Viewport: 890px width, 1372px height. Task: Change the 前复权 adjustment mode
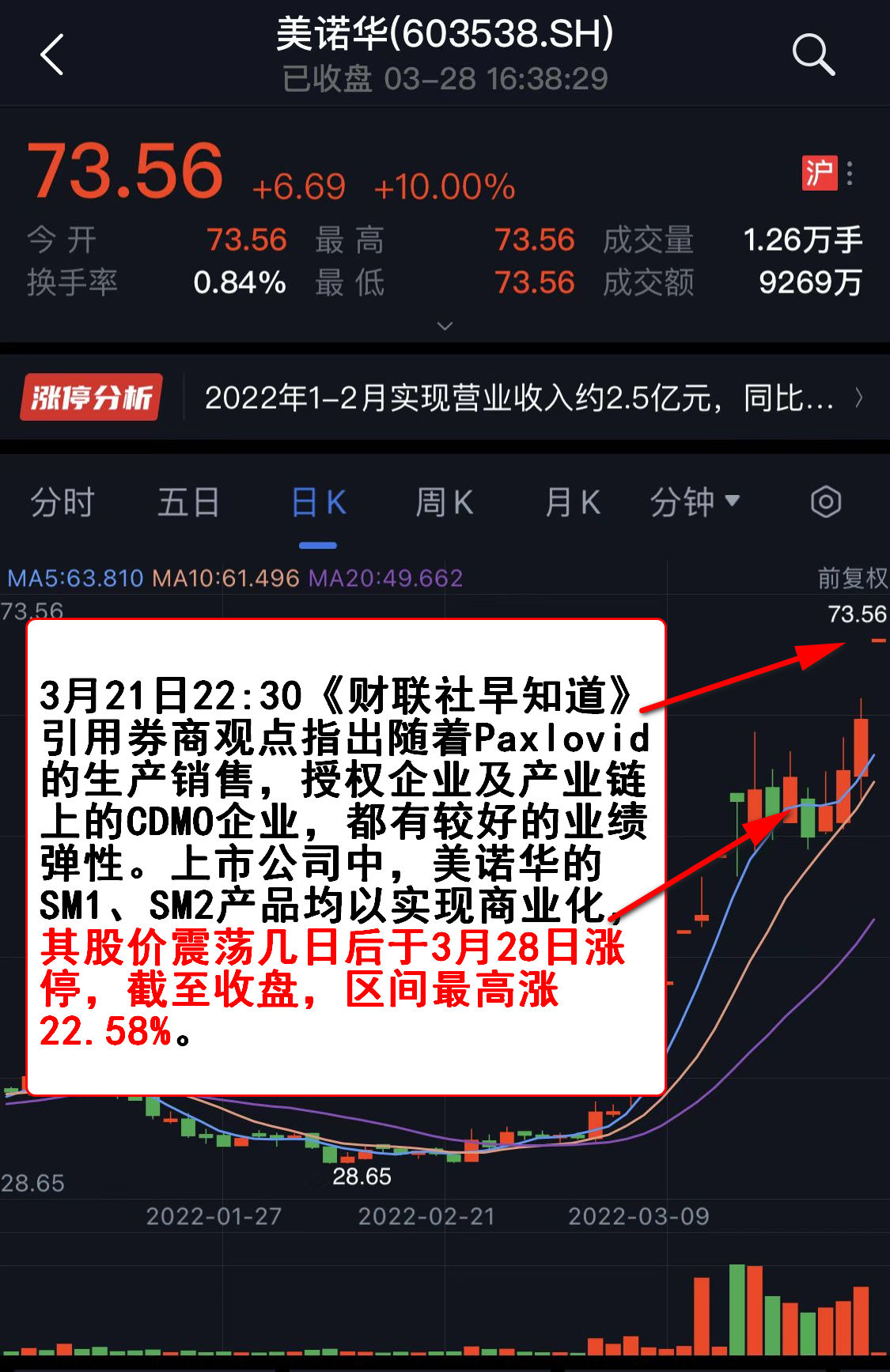click(852, 578)
